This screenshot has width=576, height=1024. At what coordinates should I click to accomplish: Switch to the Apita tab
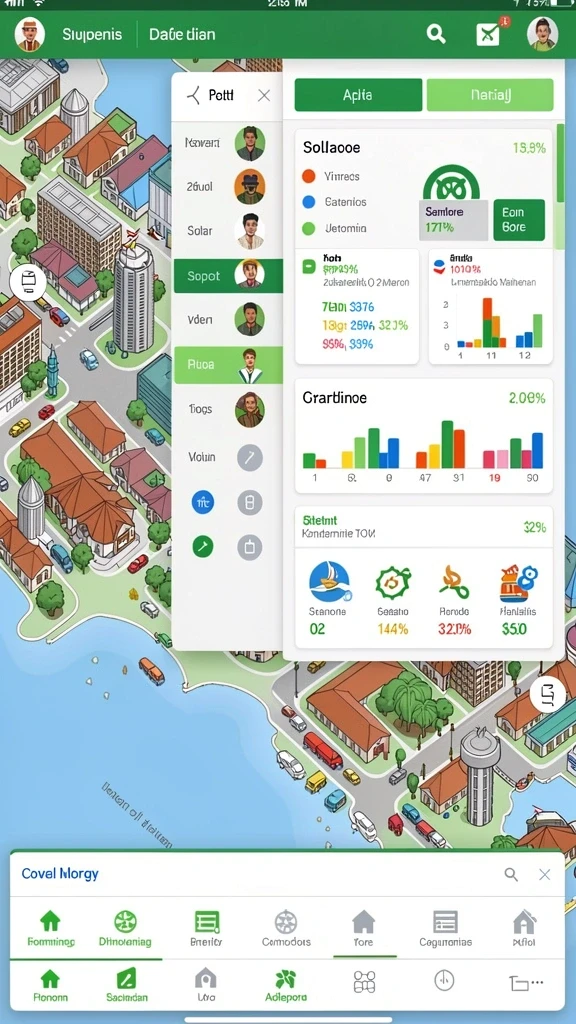pos(359,95)
